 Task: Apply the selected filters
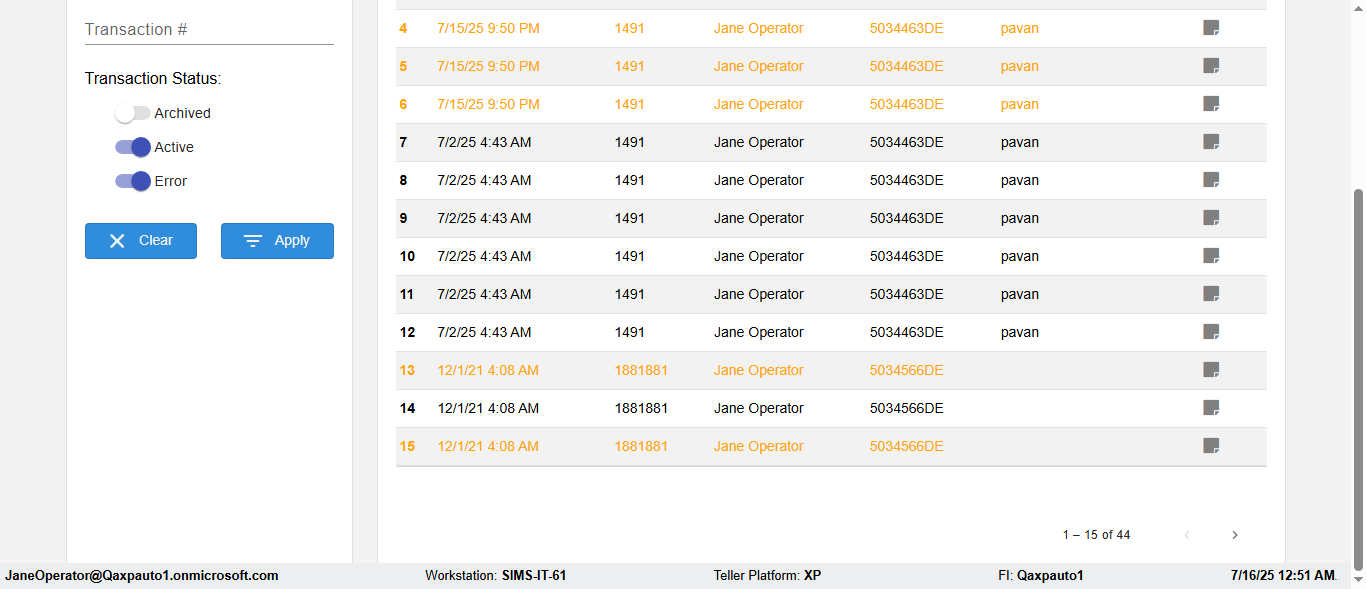277,241
